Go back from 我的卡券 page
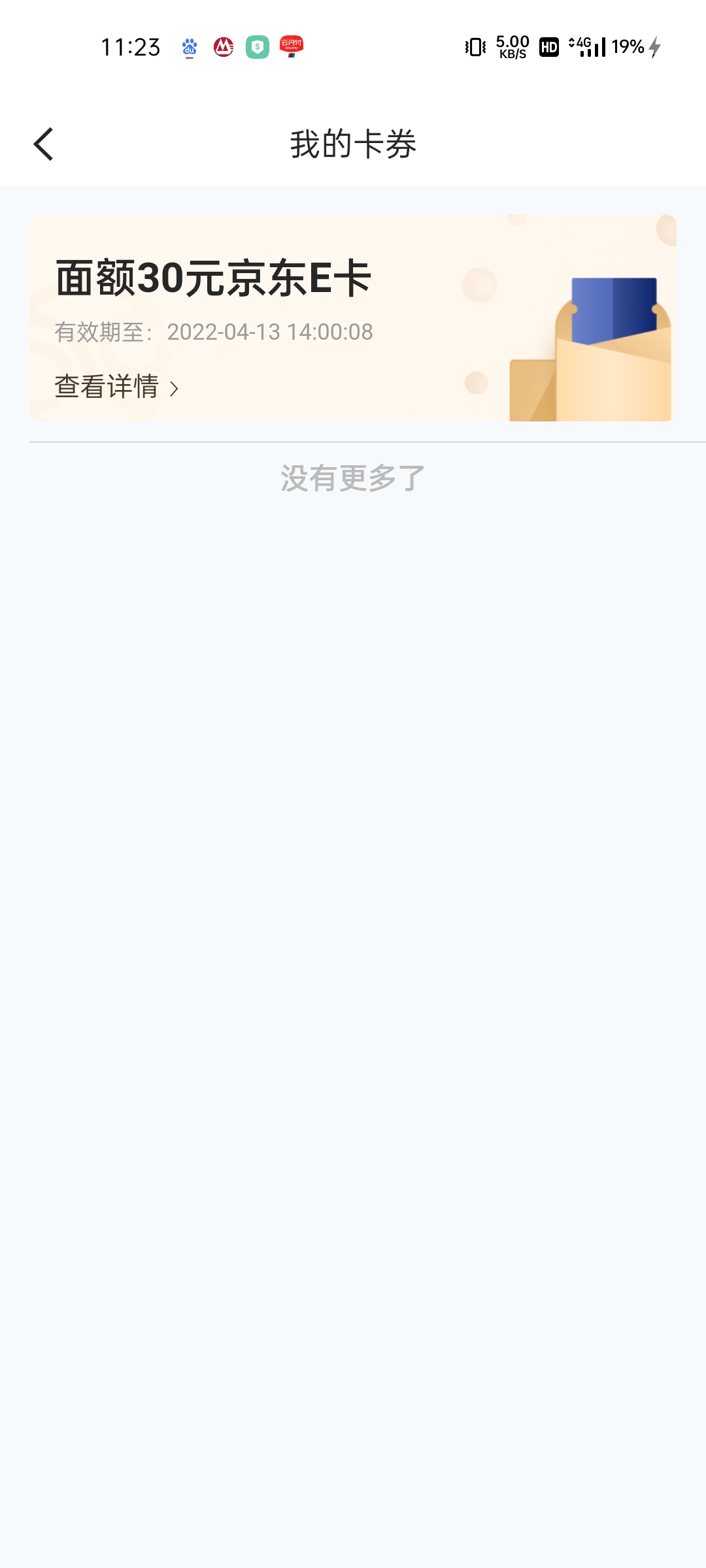Screen dimensions: 706x1568 [x=44, y=144]
